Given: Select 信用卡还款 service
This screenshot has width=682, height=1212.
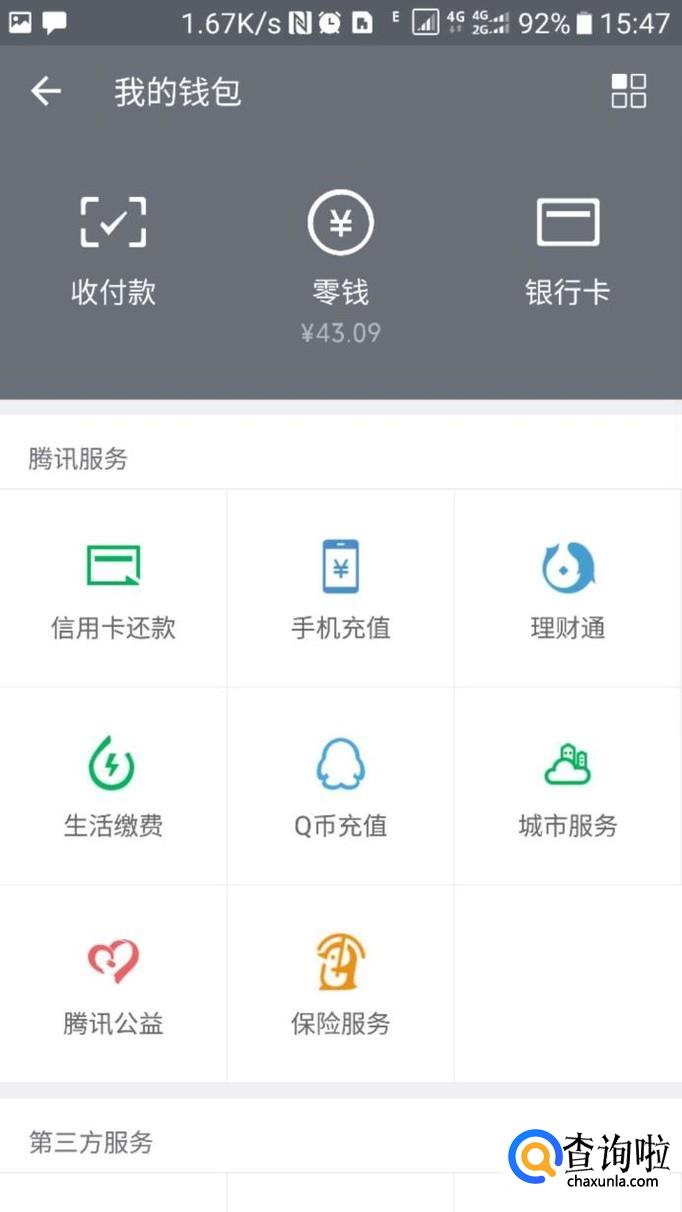Looking at the screenshot, I should [113, 590].
